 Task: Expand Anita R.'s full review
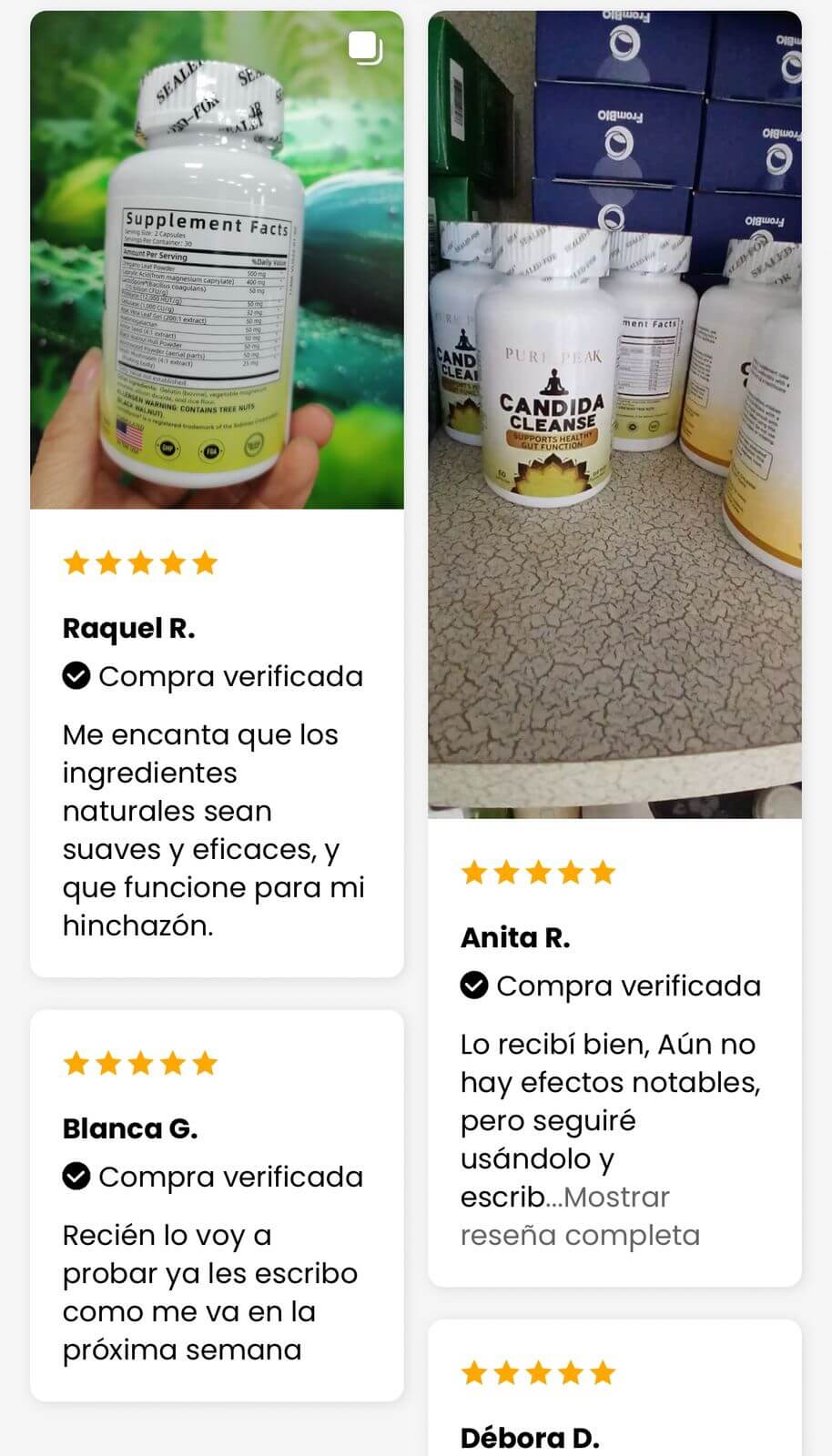(x=581, y=1216)
